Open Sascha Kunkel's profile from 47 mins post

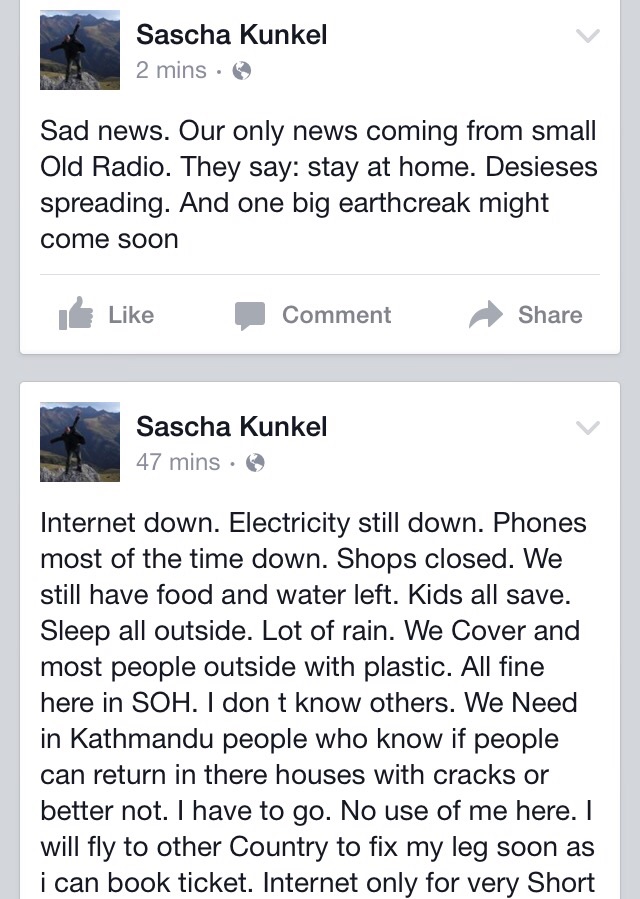231,427
